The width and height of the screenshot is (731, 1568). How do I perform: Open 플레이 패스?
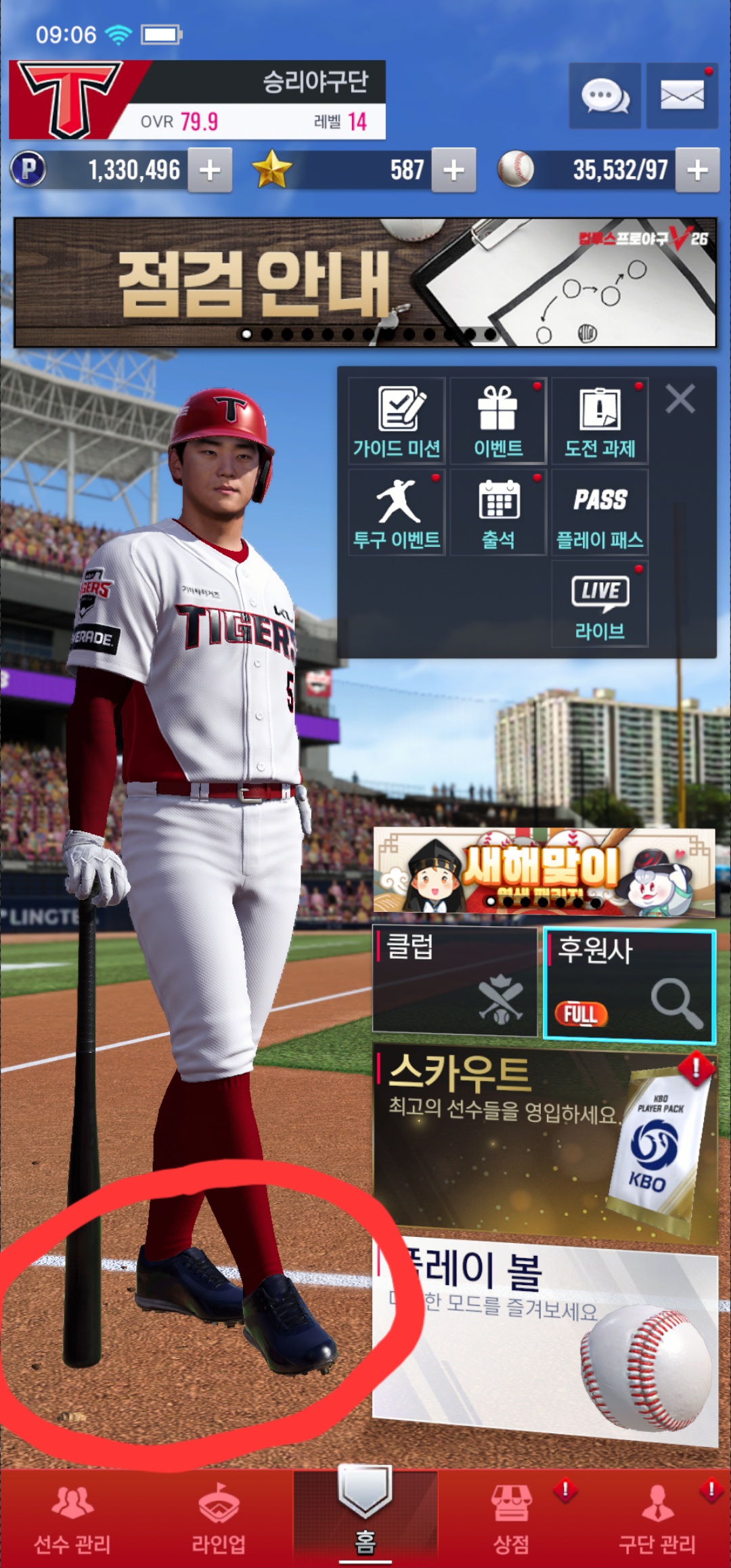pyautogui.click(x=600, y=513)
